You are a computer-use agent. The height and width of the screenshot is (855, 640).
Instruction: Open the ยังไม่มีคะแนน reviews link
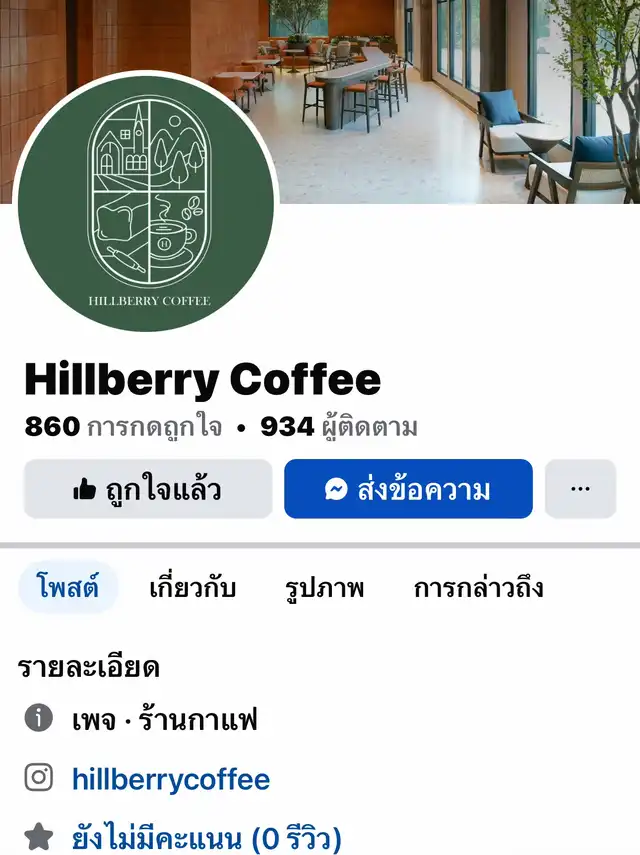tap(206, 837)
